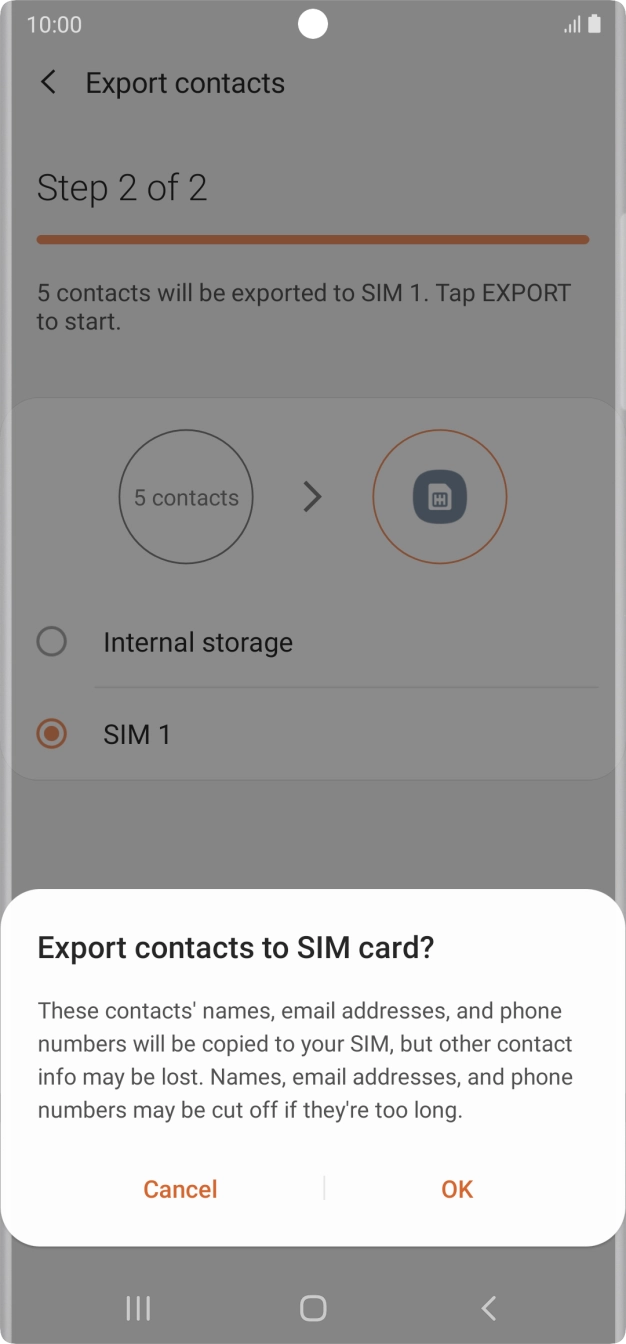Go back from Export contacts
626x1344 pixels.
[x=48, y=83]
